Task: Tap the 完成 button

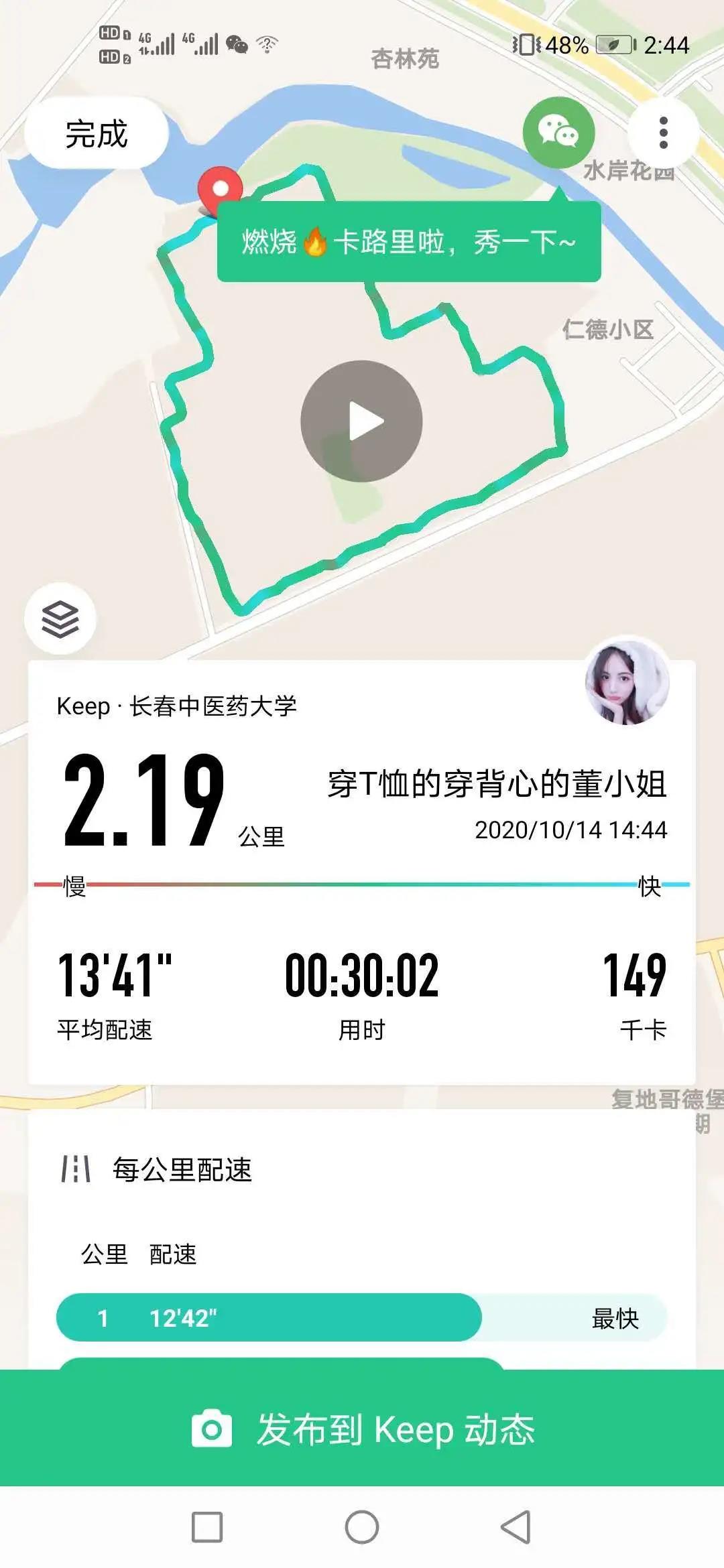Action: pos(97,133)
